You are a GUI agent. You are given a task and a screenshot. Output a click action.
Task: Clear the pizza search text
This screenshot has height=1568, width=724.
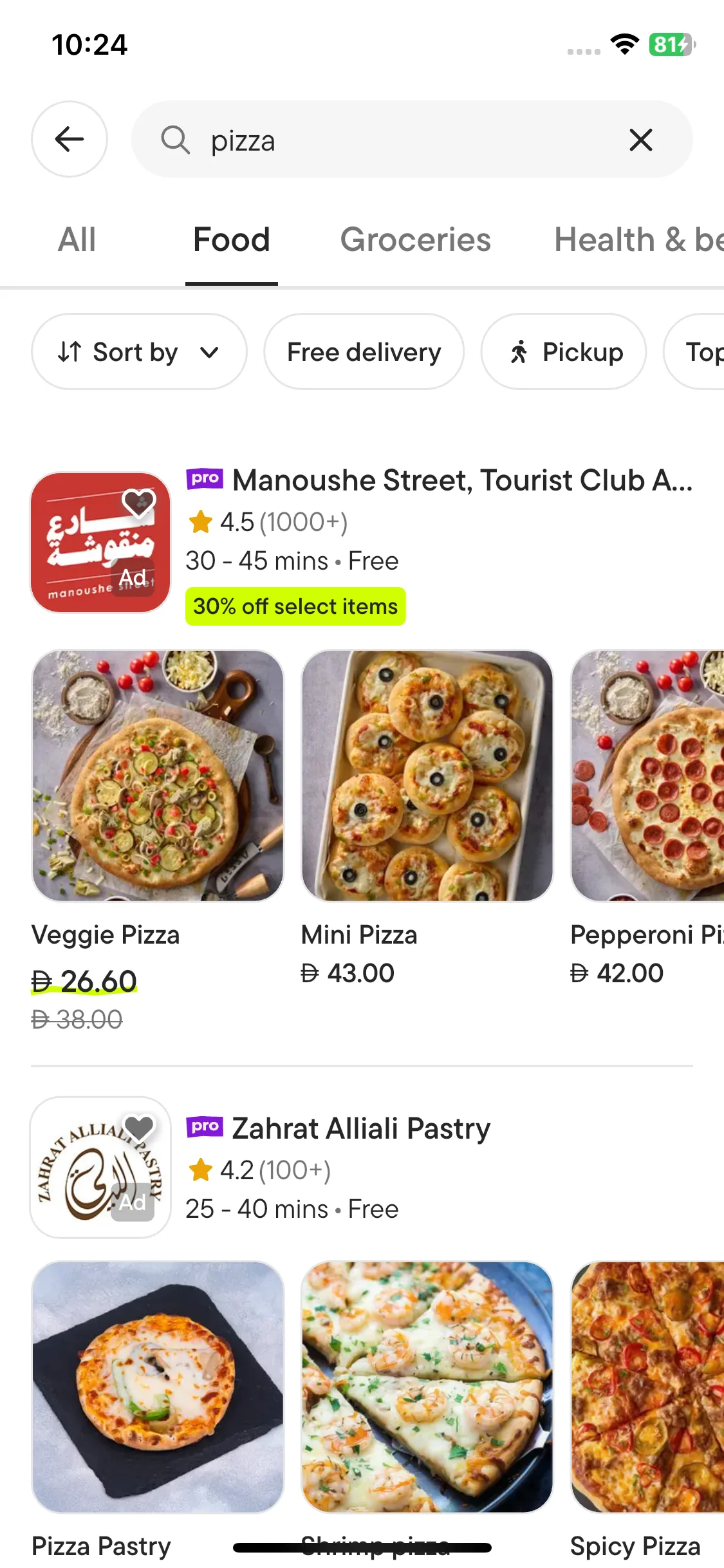(640, 140)
